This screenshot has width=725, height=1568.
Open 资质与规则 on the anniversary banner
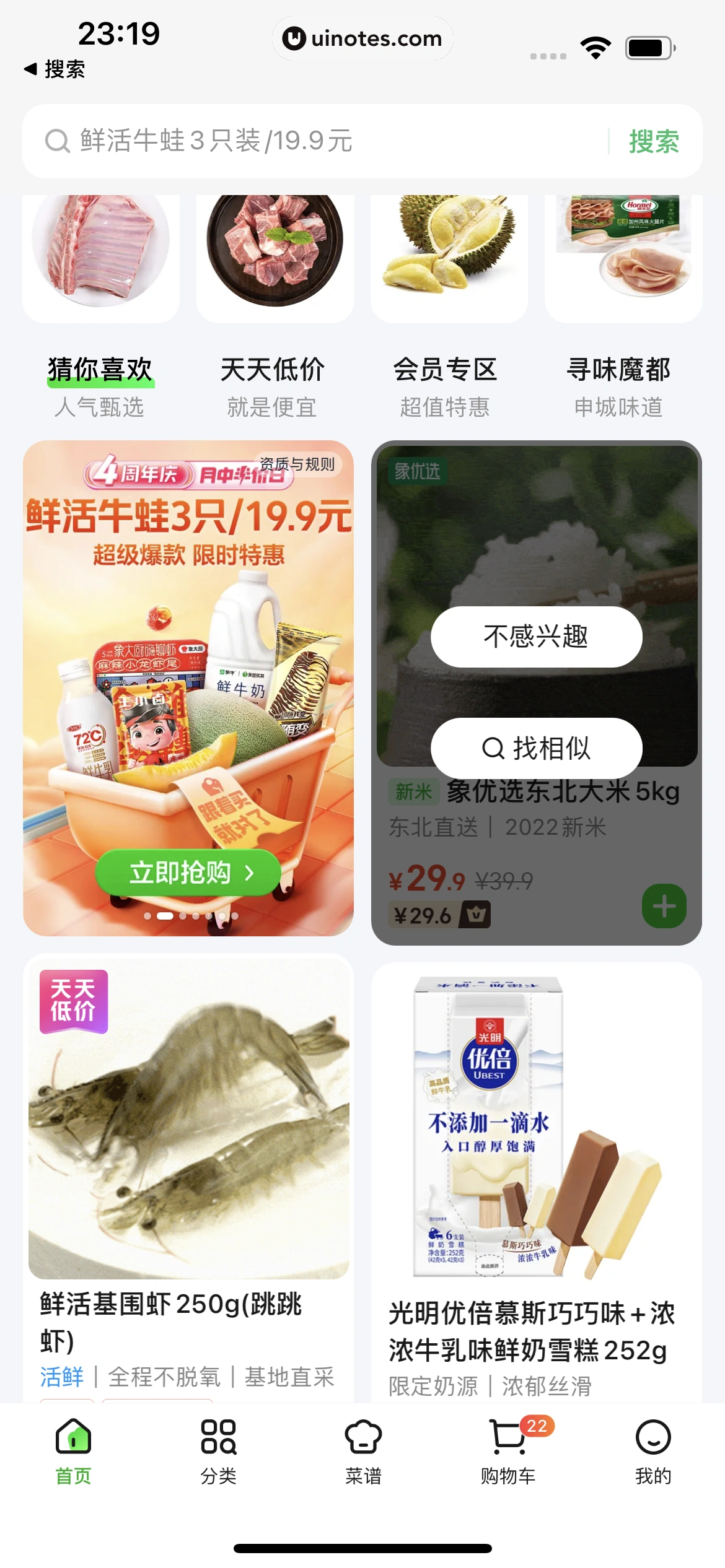[x=297, y=464]
